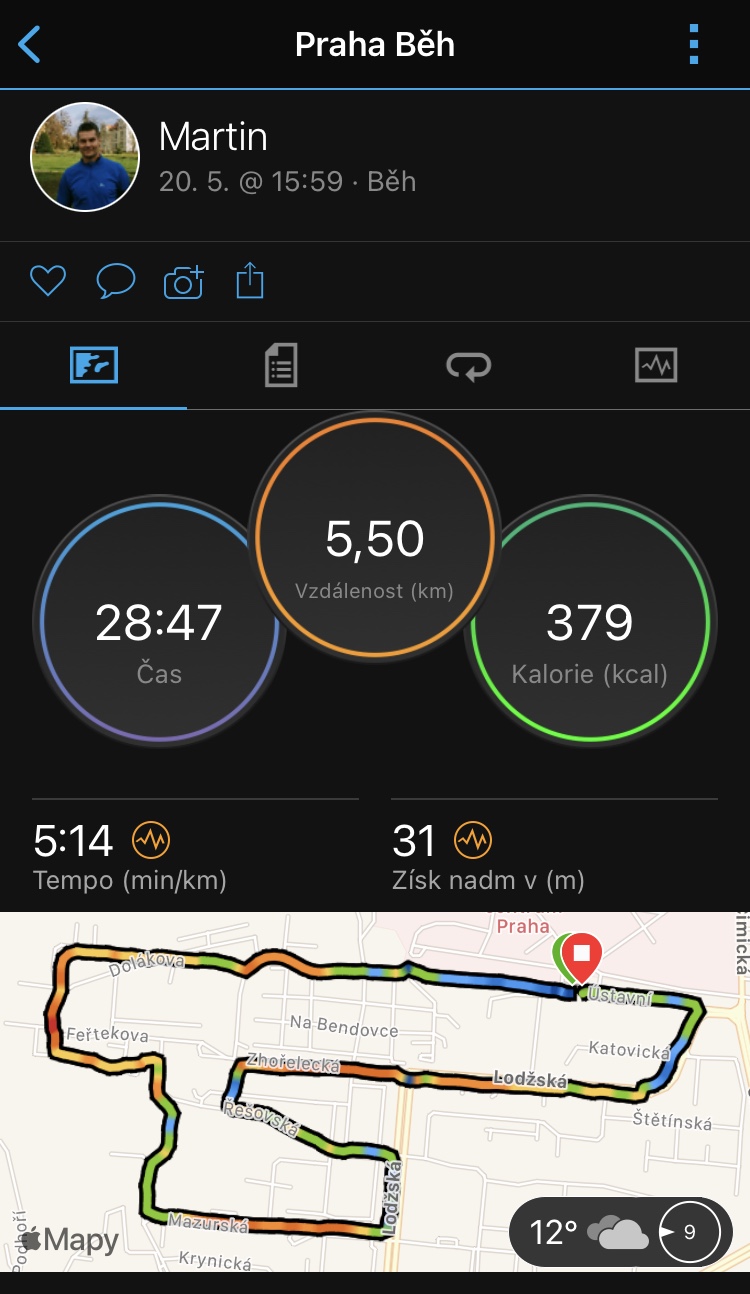Open the elevation chart icon beside 31

(x=474, y=841)
